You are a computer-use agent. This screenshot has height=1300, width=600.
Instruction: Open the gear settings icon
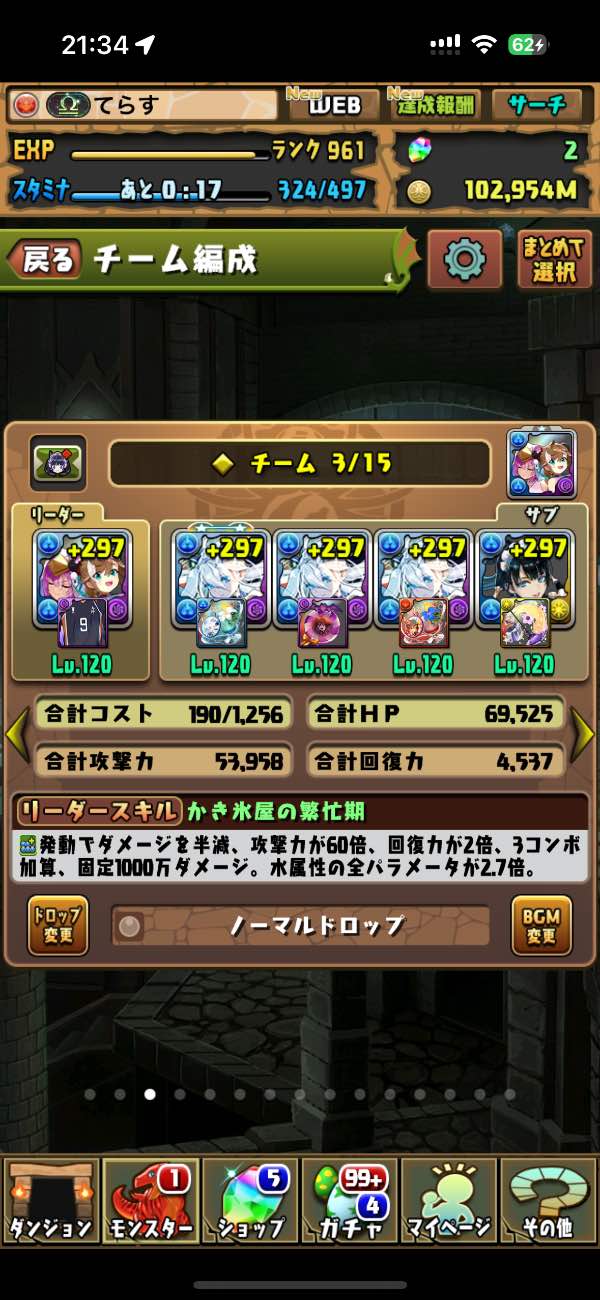point(465,260)
